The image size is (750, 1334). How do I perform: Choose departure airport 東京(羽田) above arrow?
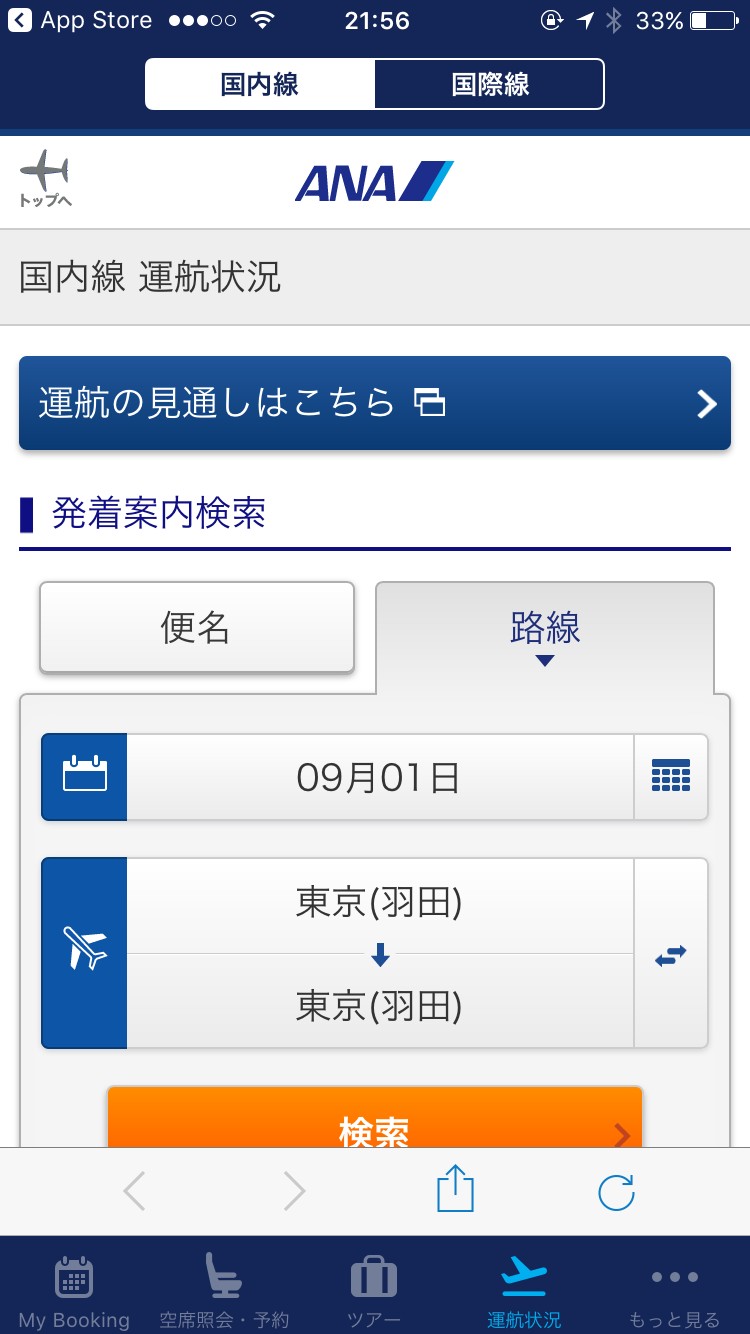(x=380, y=905)
